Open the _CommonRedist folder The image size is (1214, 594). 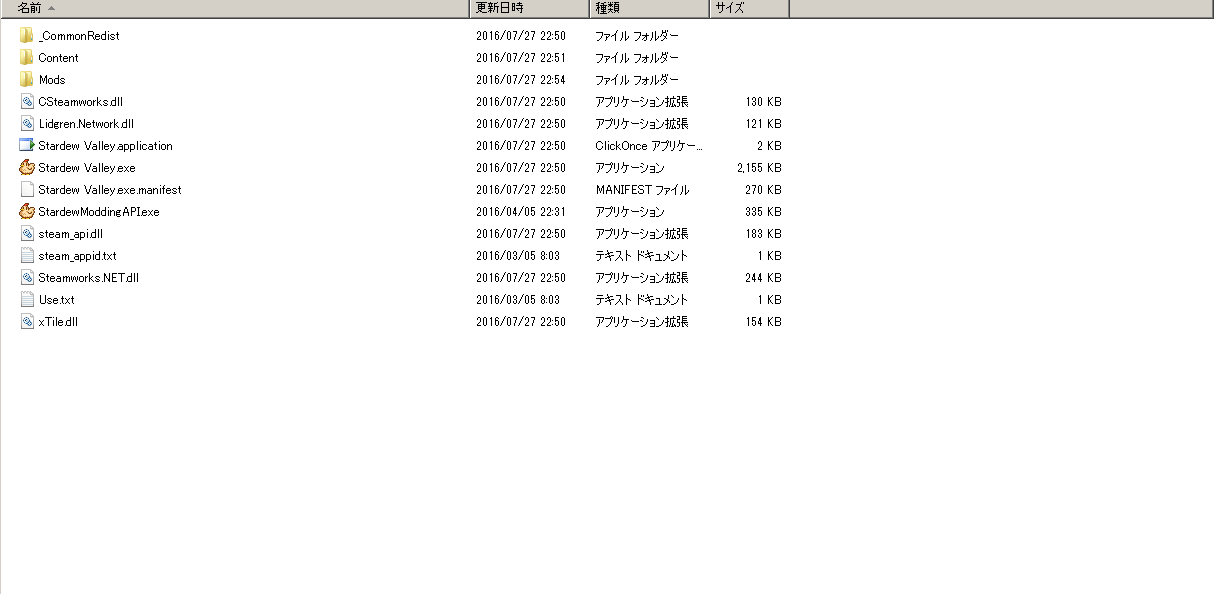78,36
